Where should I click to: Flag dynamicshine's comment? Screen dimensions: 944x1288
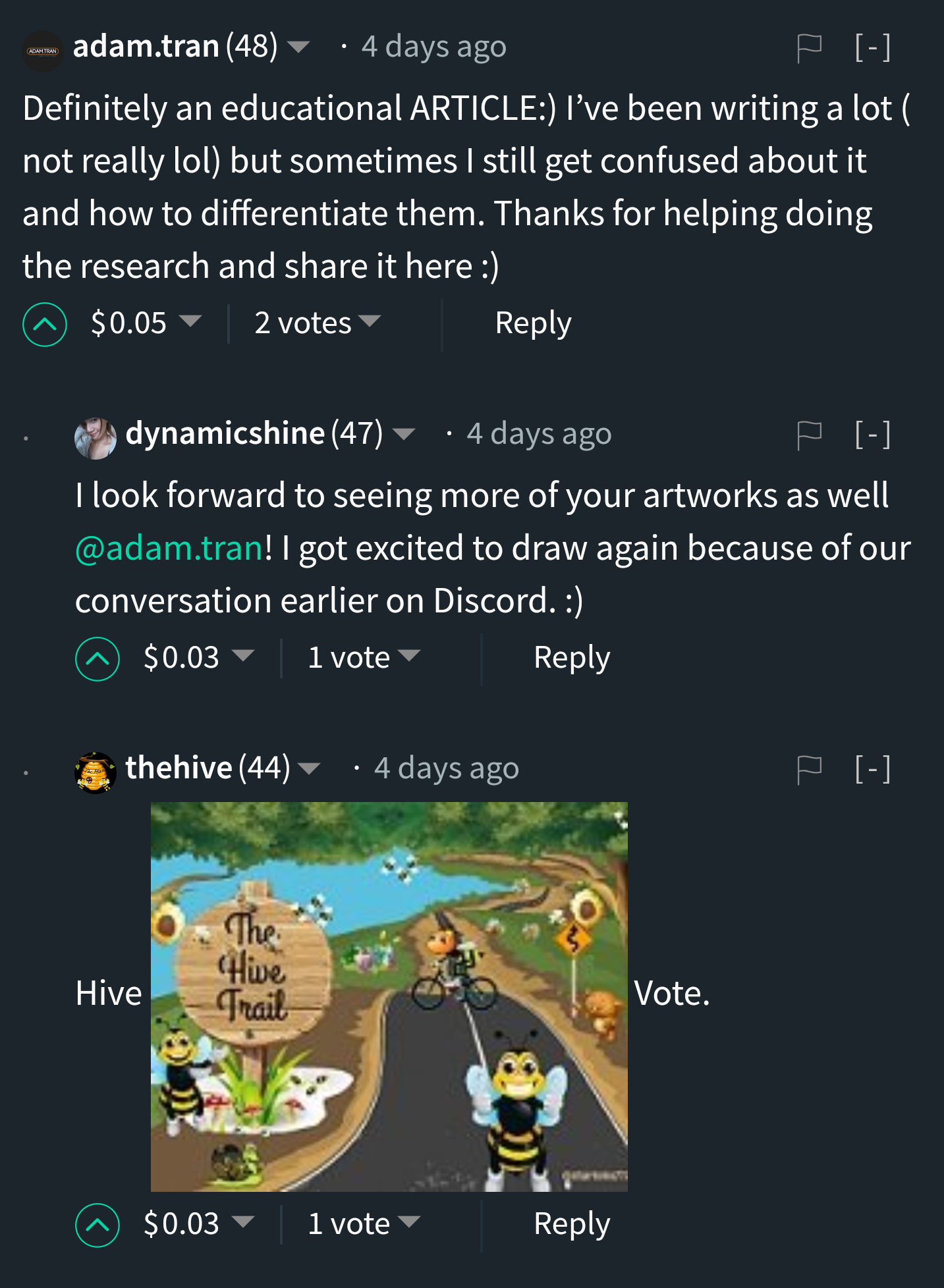pos(809,435)
